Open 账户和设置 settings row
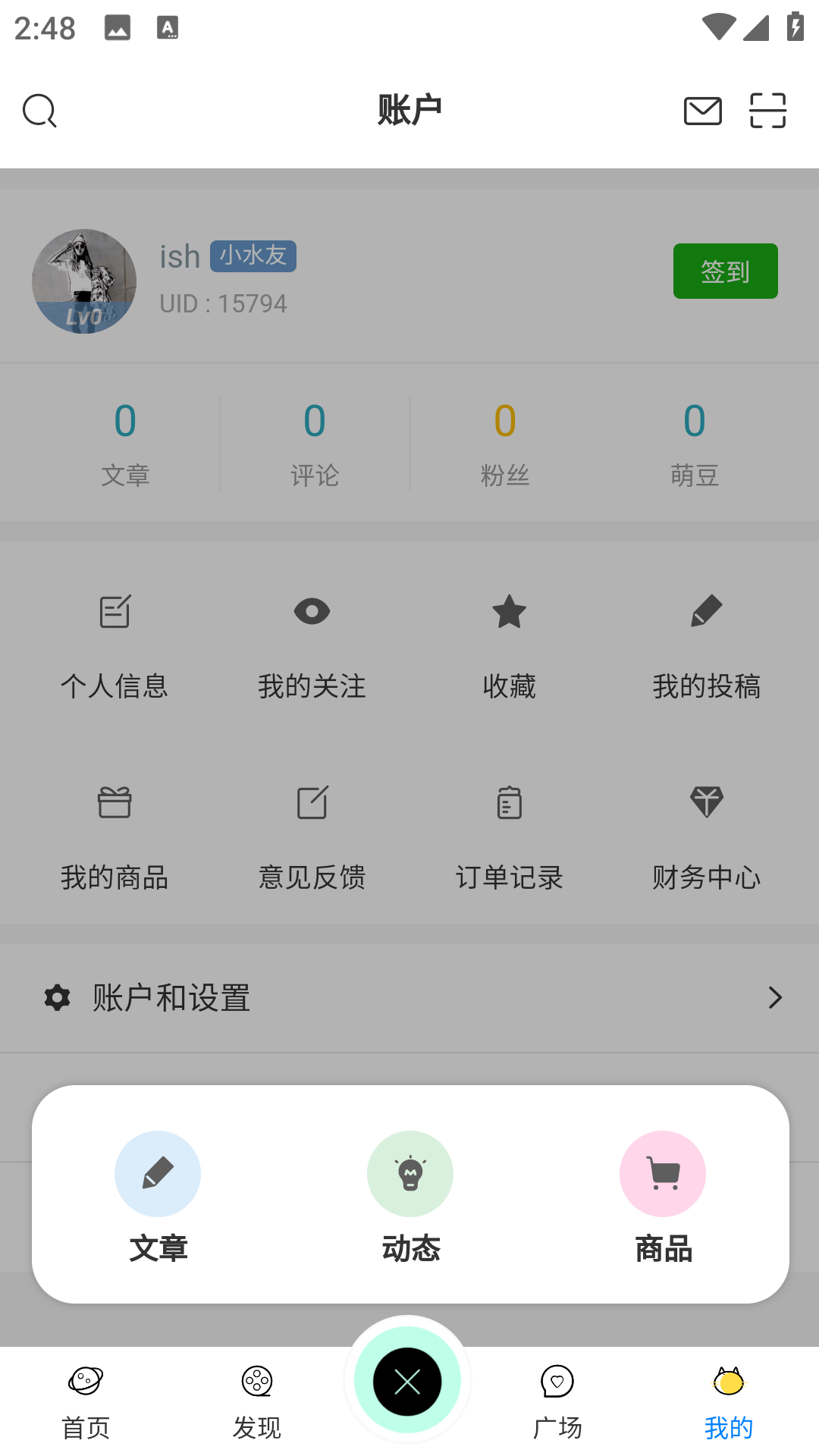This screenshot has height=1456, width=819. [x=409, y=997]
